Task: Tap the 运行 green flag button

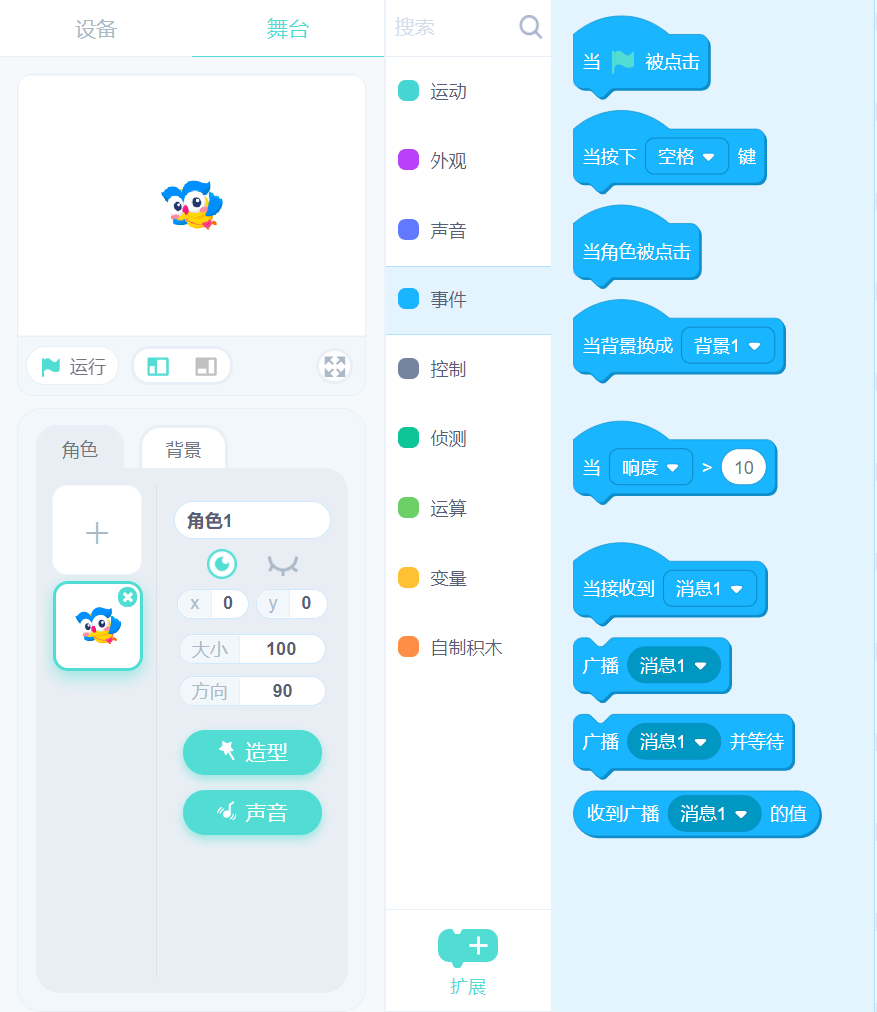Action: tap(73, 366)
